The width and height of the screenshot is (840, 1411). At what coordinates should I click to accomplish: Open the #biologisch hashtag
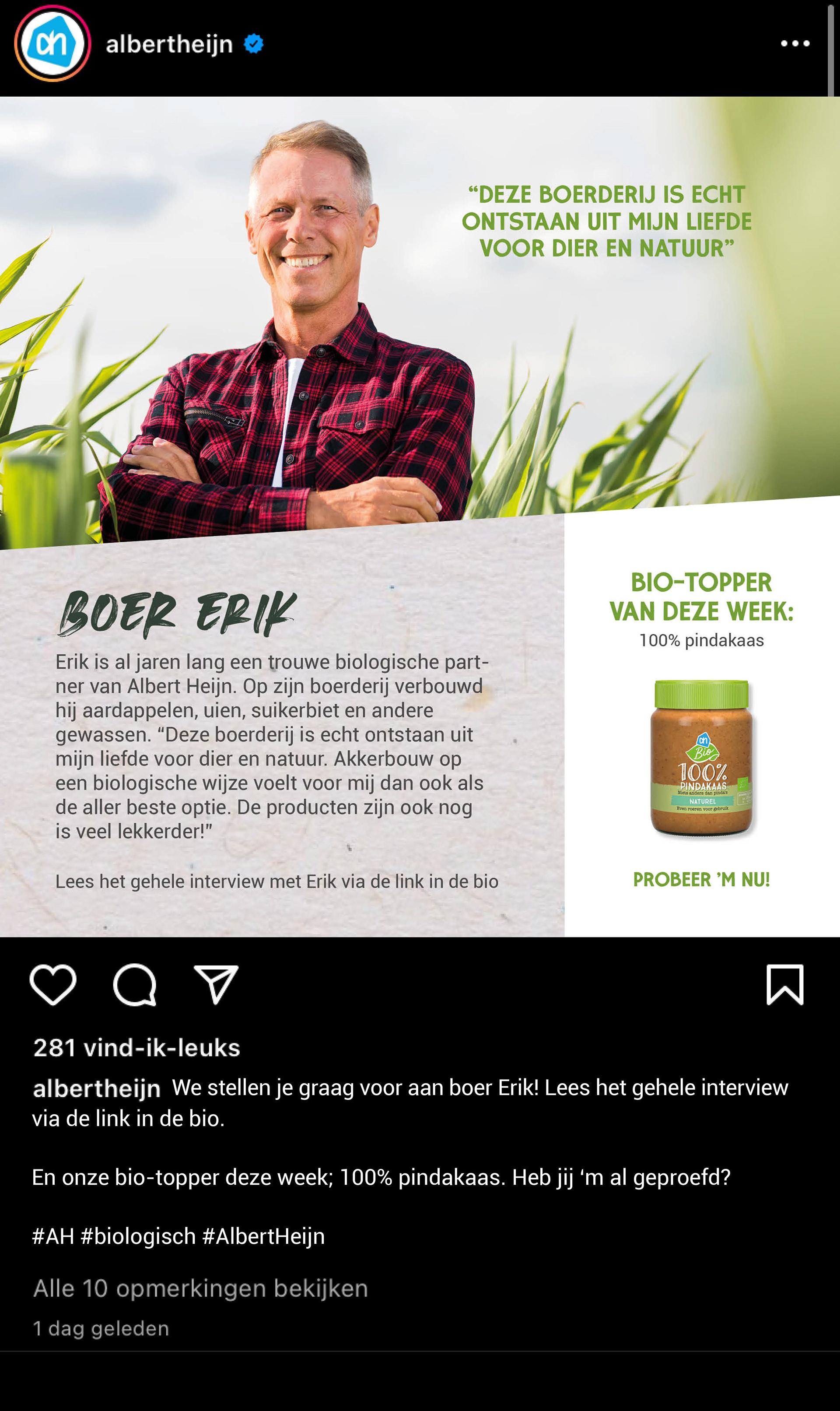pos(138,1237)
